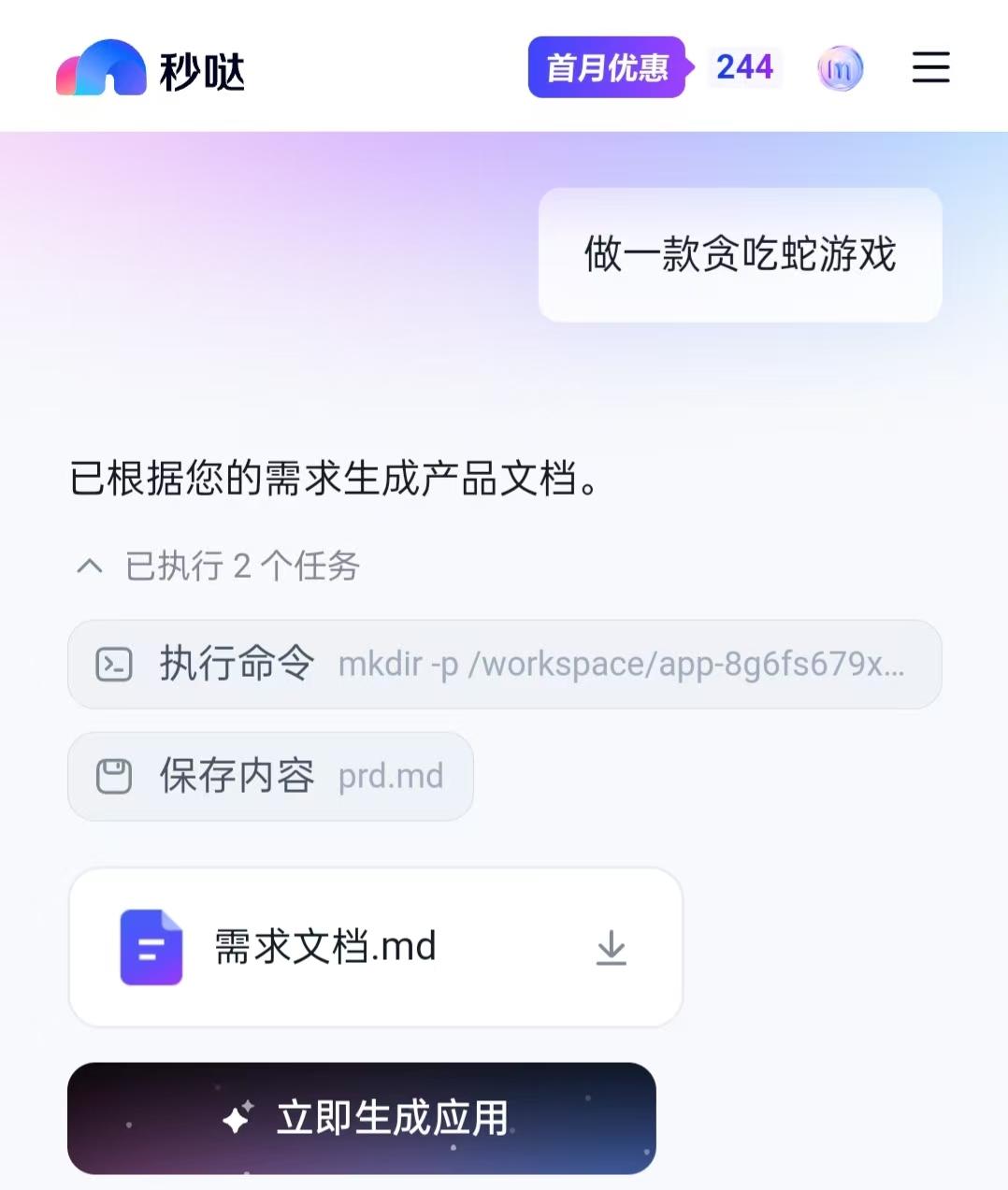Click the sparkle icon on 立即生成应用 button
Image resolution: width=1008 pixels, height=1190 pixels.
[237, 1118]
